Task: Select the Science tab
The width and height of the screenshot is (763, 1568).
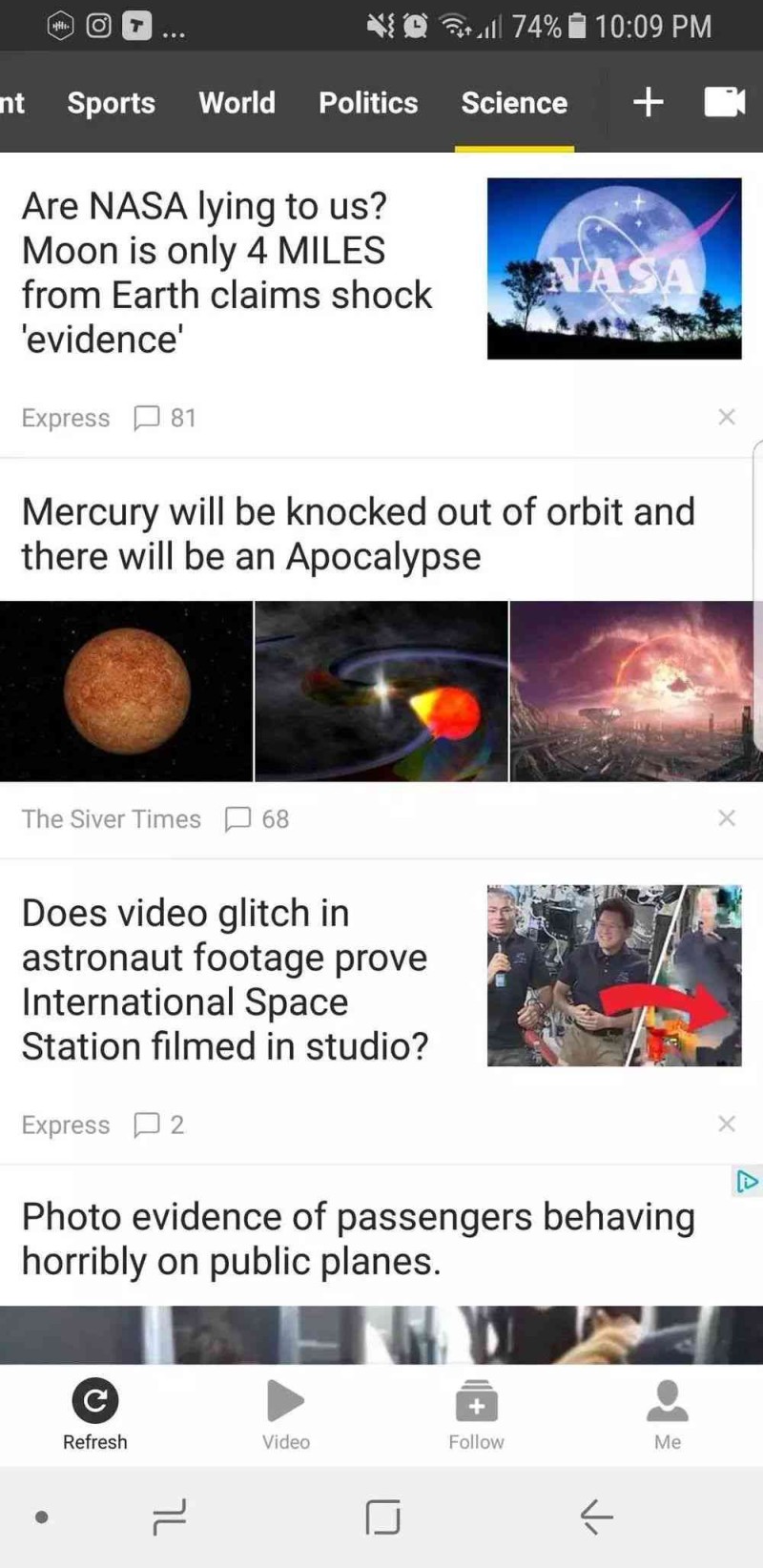Action: [514, 103]
